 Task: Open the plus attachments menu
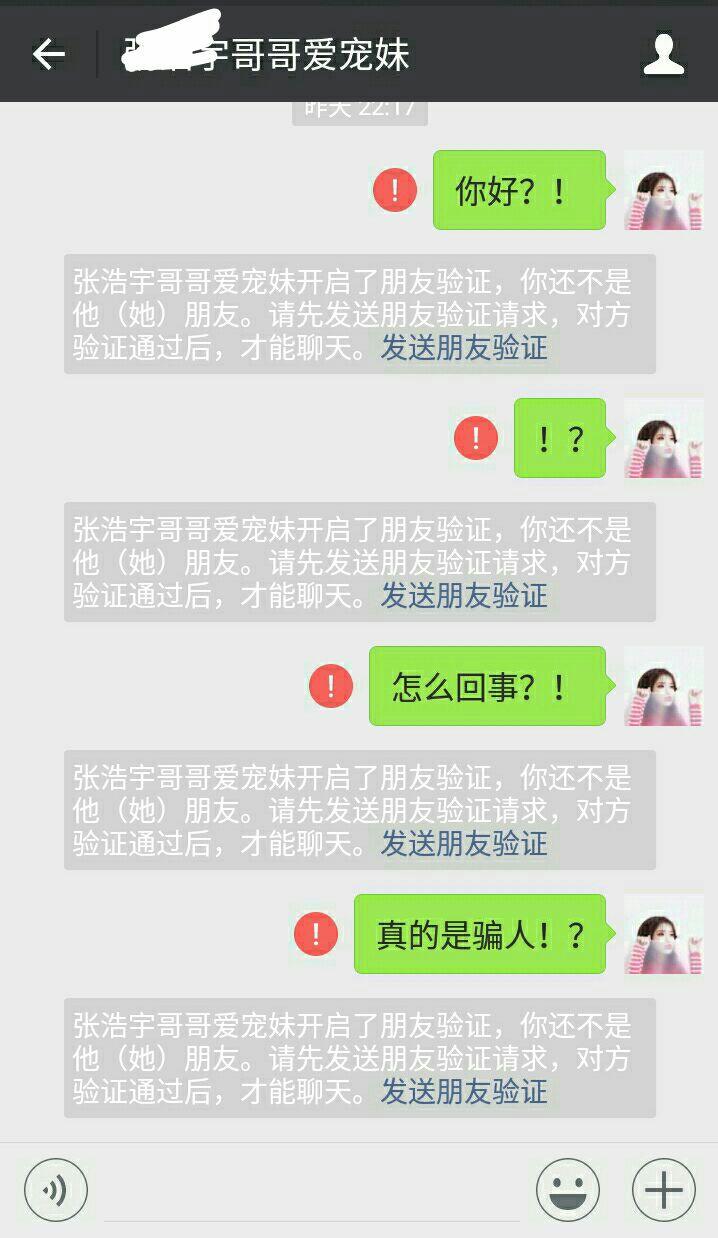click(663, 1190)
